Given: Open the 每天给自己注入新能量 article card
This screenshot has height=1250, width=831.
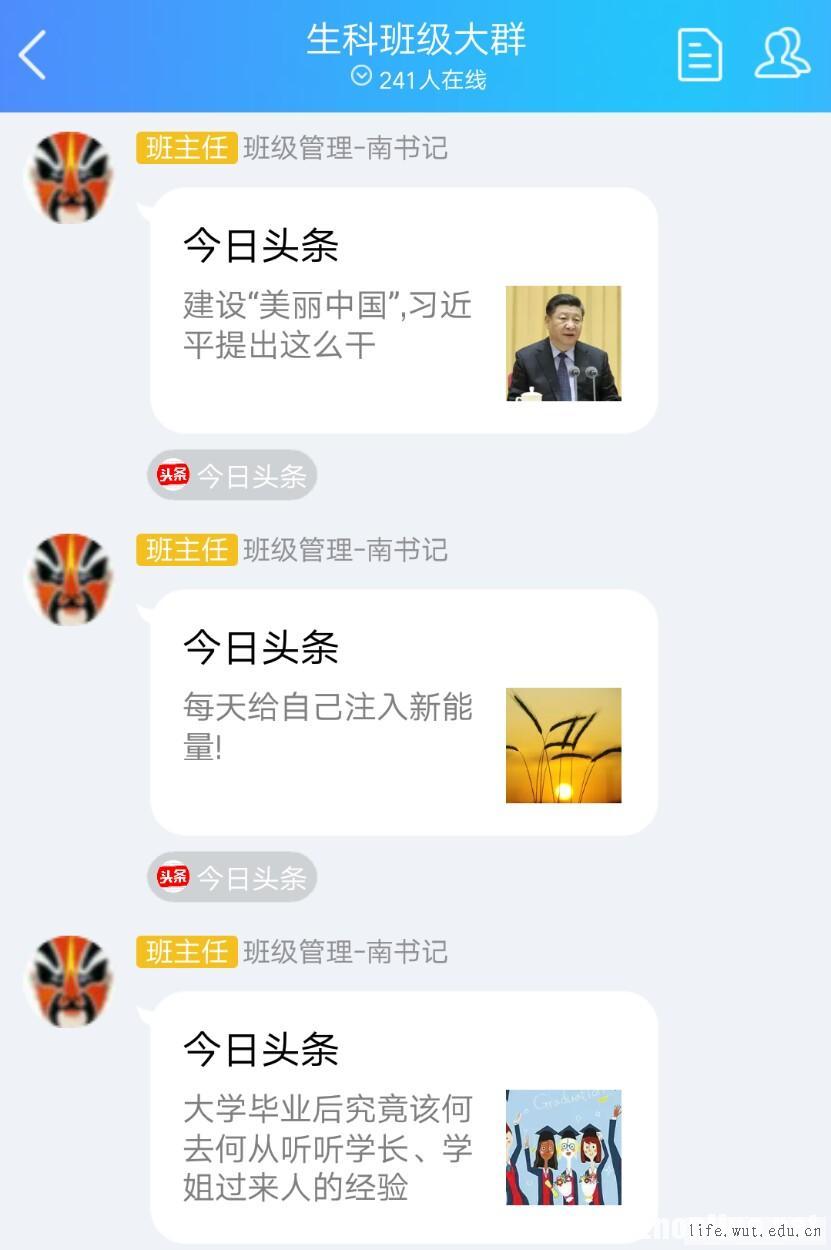Looking at the screenshot, I should coord(403,712).
